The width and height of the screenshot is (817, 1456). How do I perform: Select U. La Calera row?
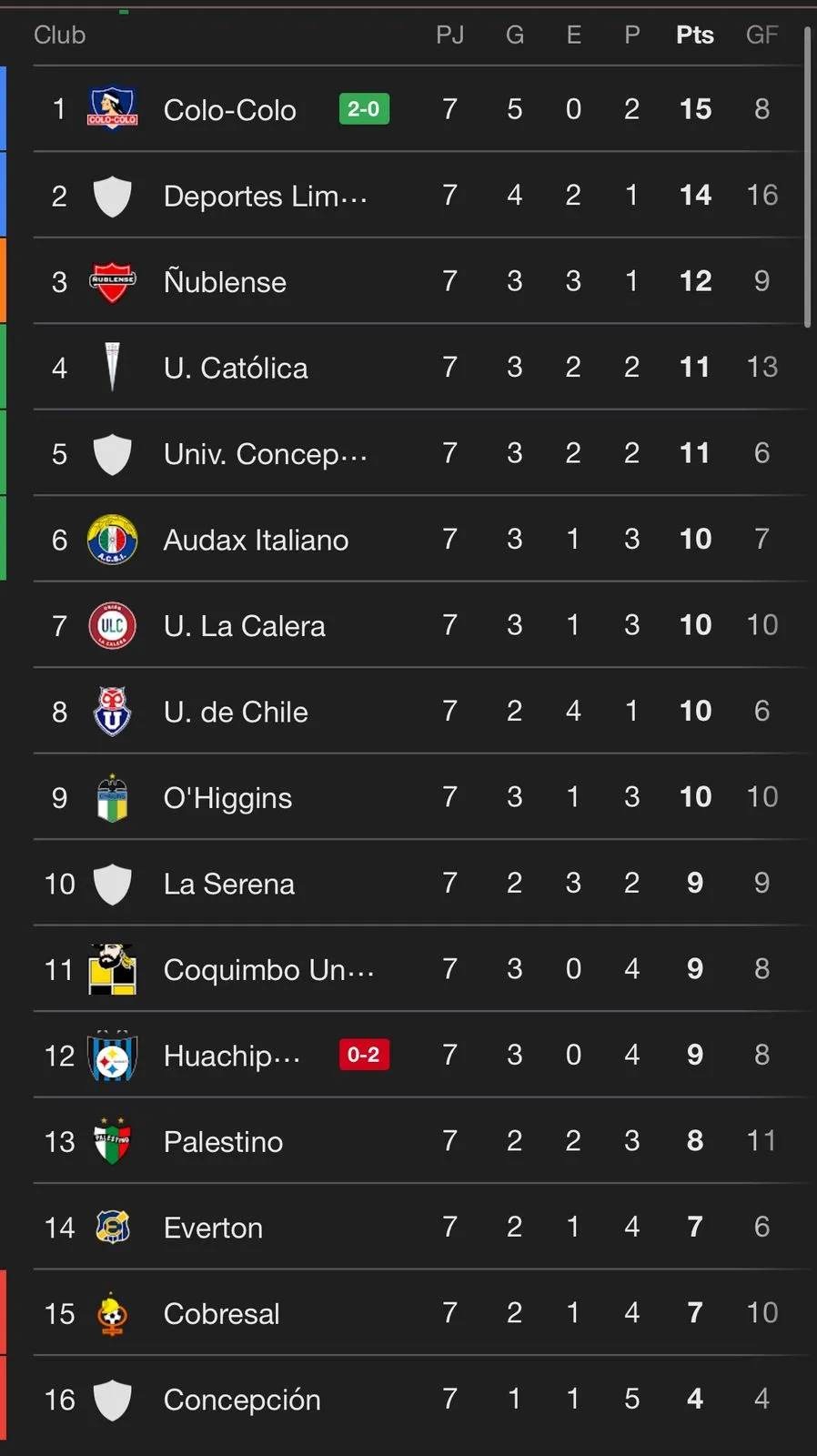(x=244, y=626)
